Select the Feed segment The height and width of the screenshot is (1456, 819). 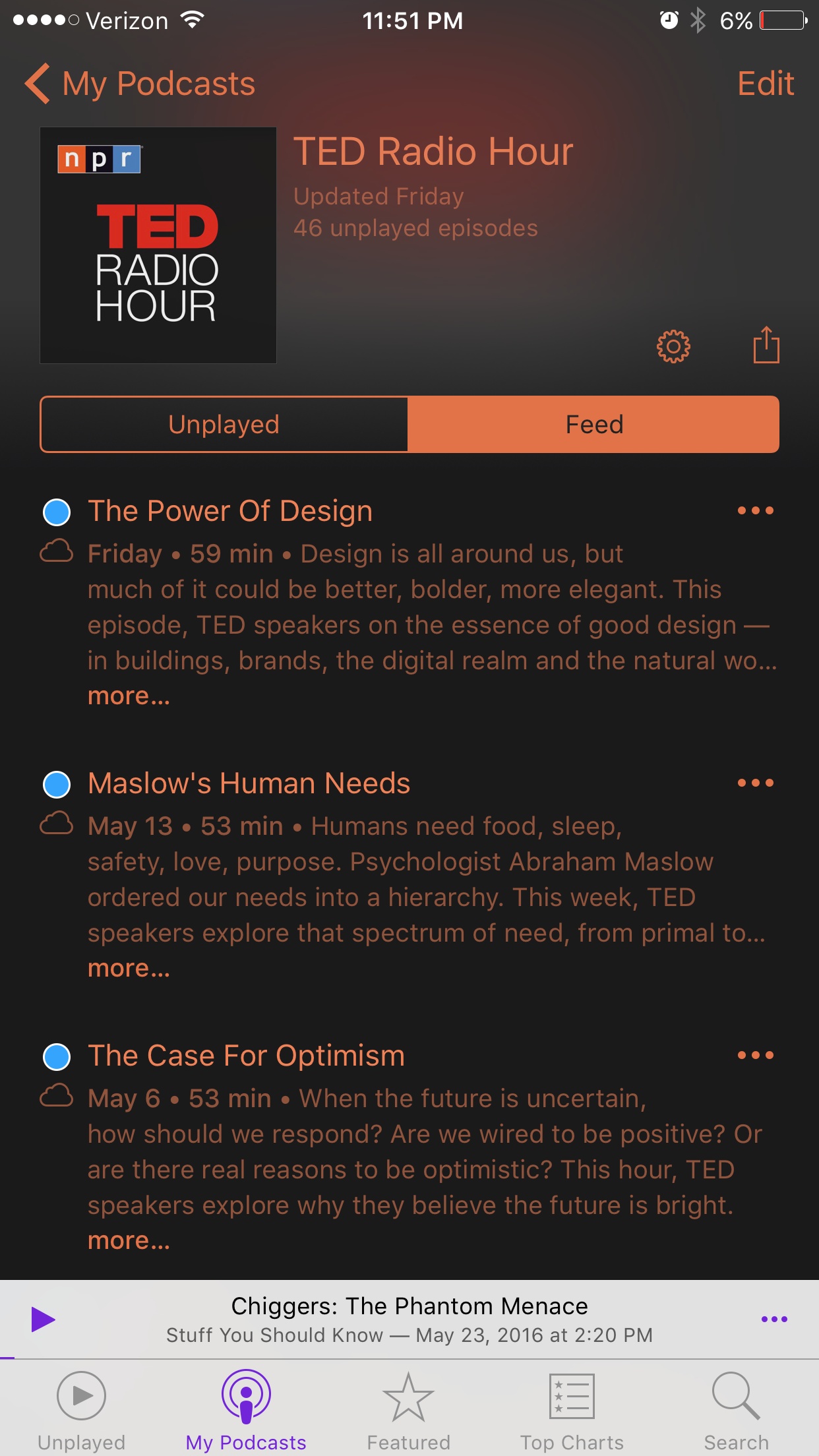tap(593, 425)
